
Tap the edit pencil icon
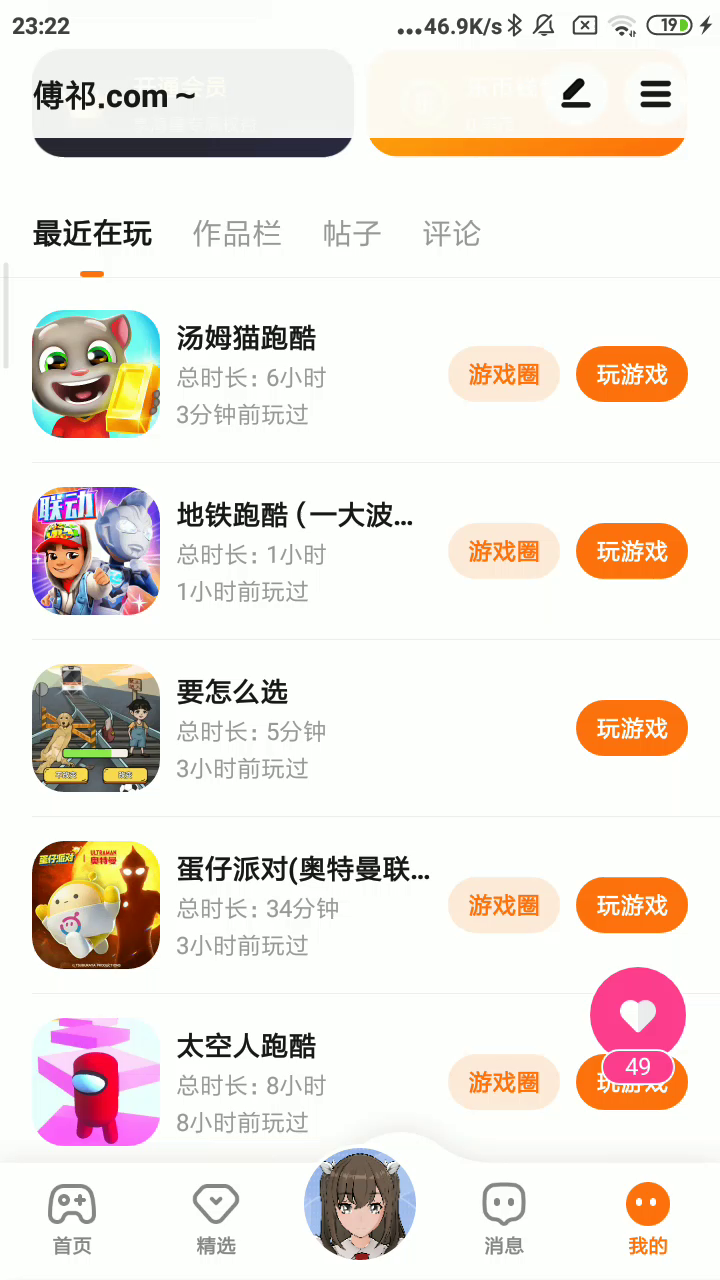click(x=575, y=95)
